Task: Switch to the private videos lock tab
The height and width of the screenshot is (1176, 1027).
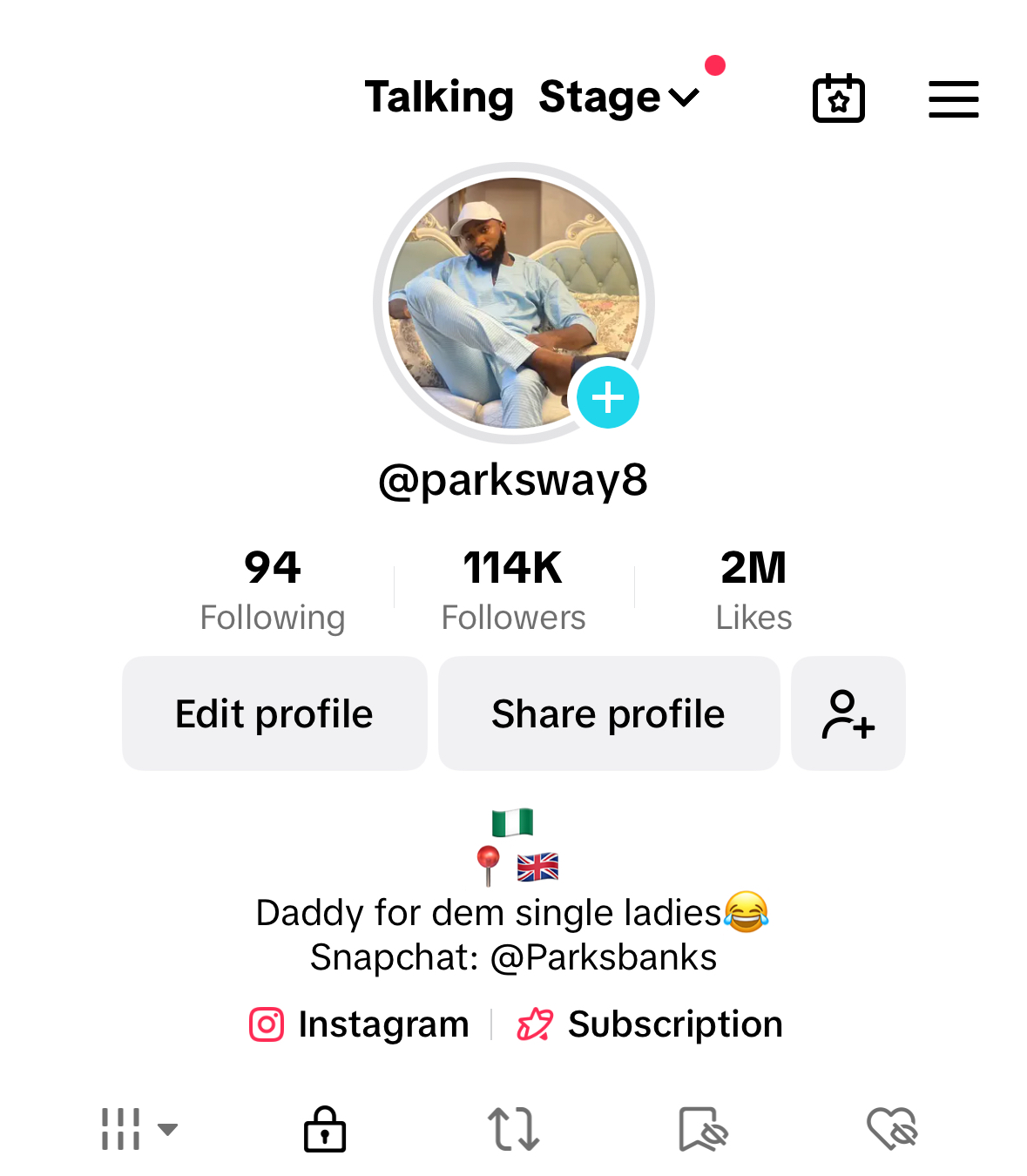Action: (325, 1129)
